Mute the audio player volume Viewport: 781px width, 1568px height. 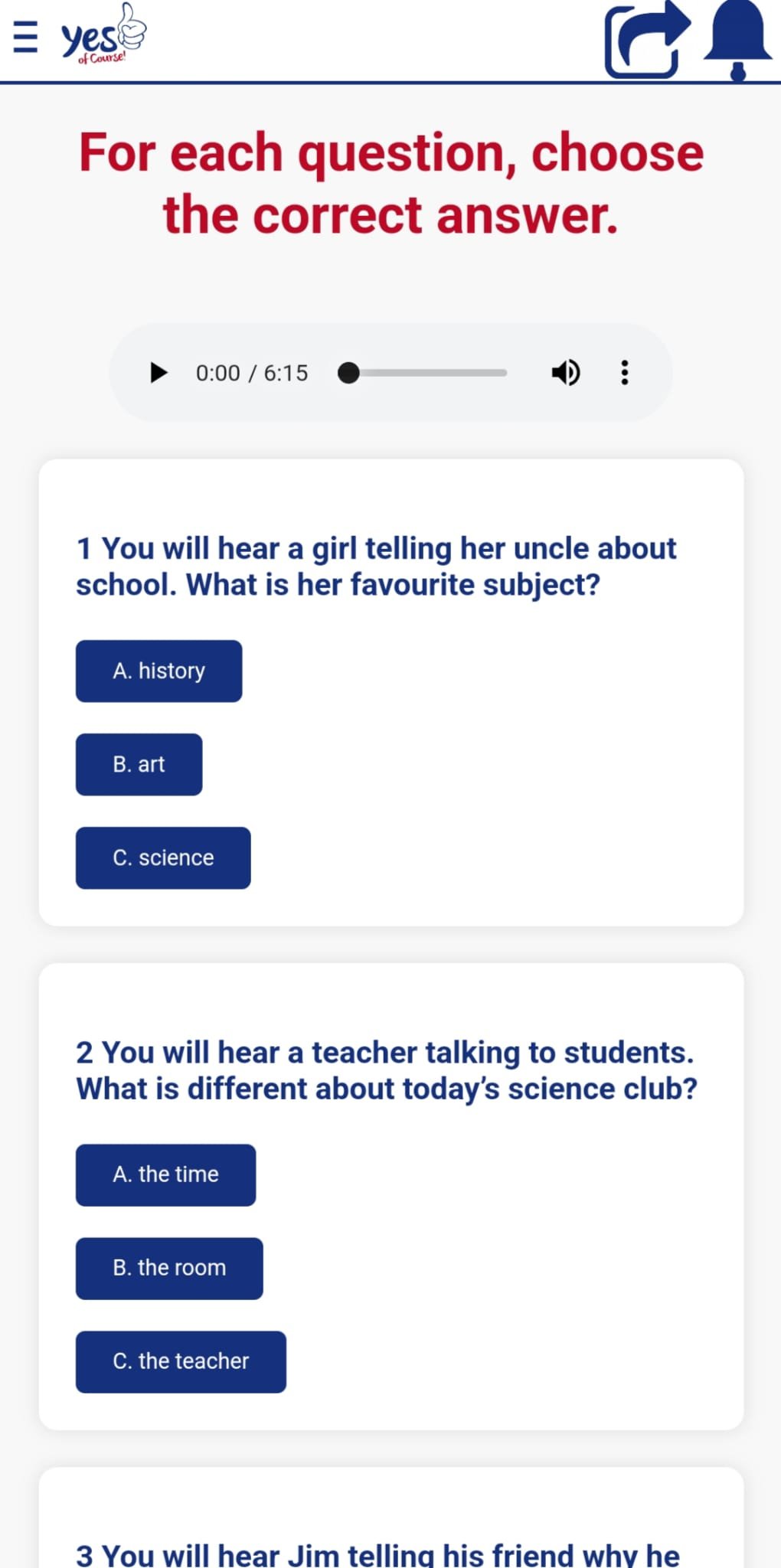pyautogui.click(x=566, y=373)
